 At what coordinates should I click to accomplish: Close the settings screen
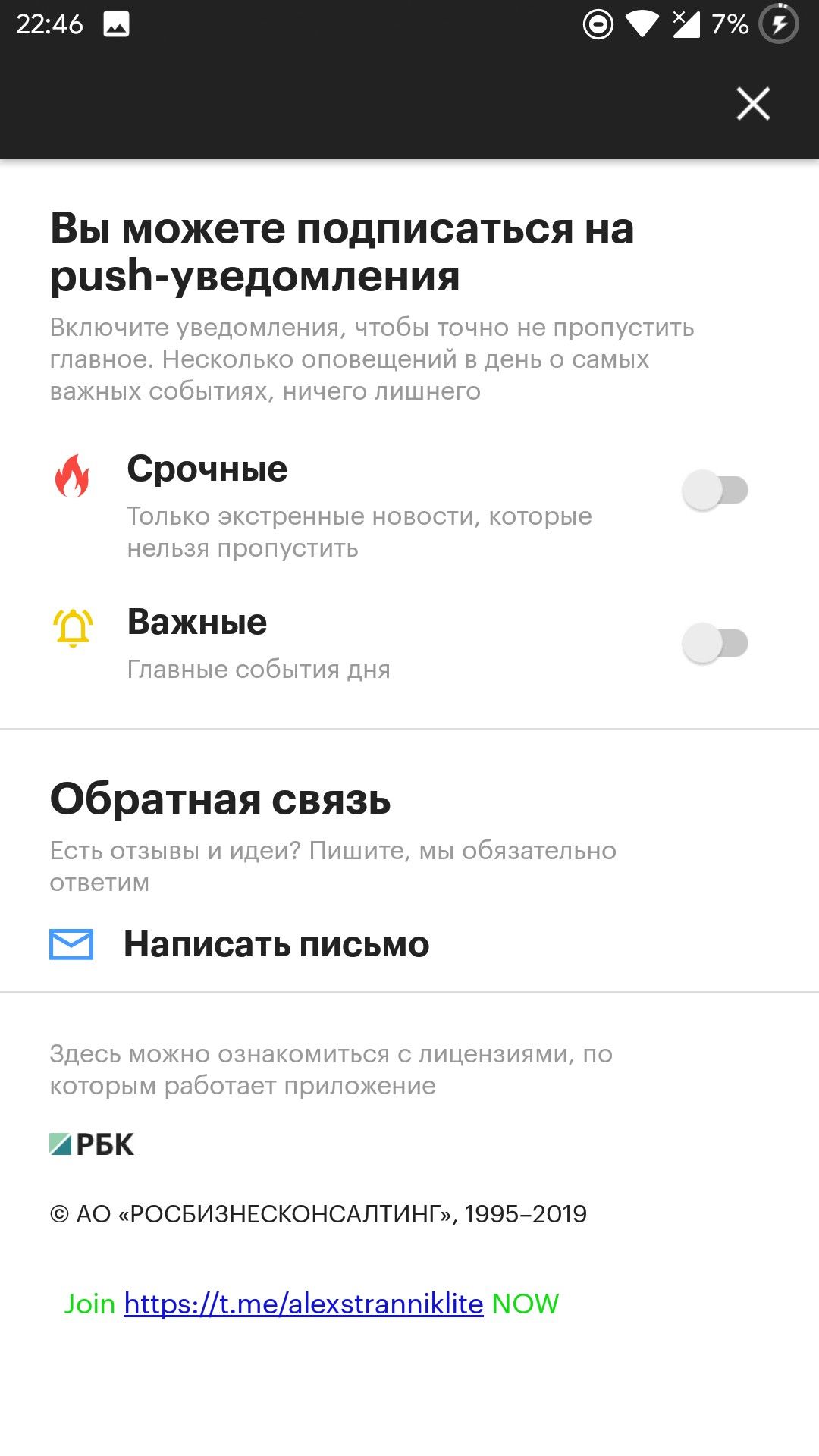[753, 104]
